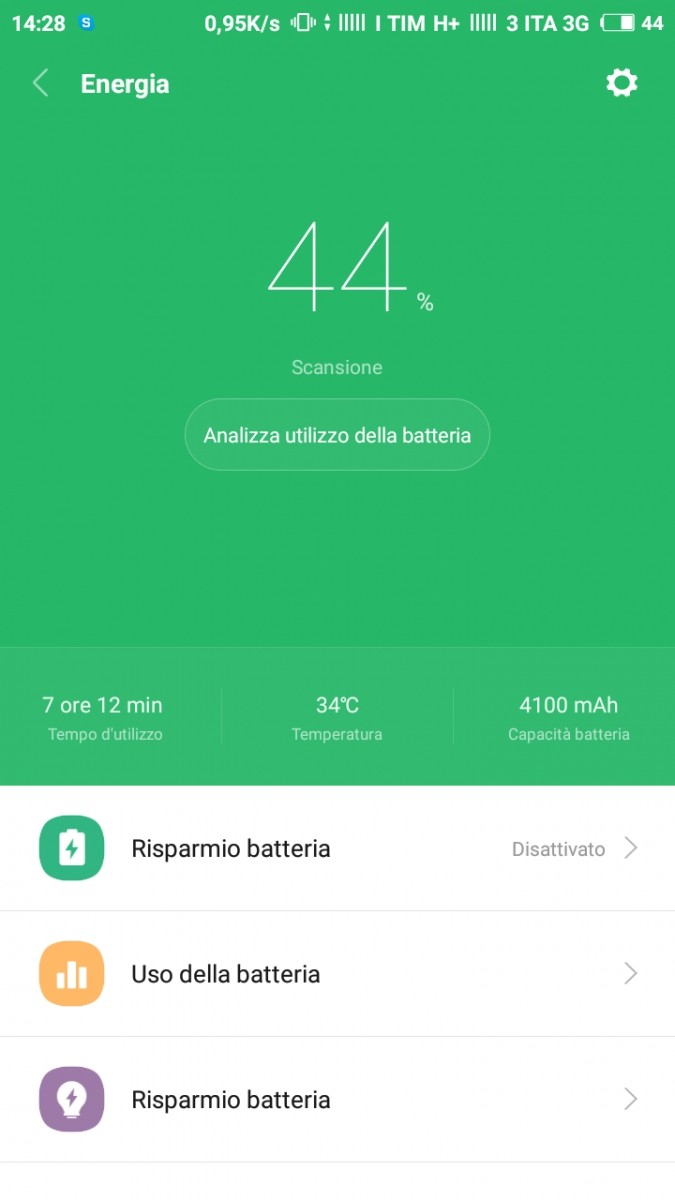Open Risparmio batteria row showing Disattivato
This screenshot has height=1200, width=675.
[x=337, y=848]
